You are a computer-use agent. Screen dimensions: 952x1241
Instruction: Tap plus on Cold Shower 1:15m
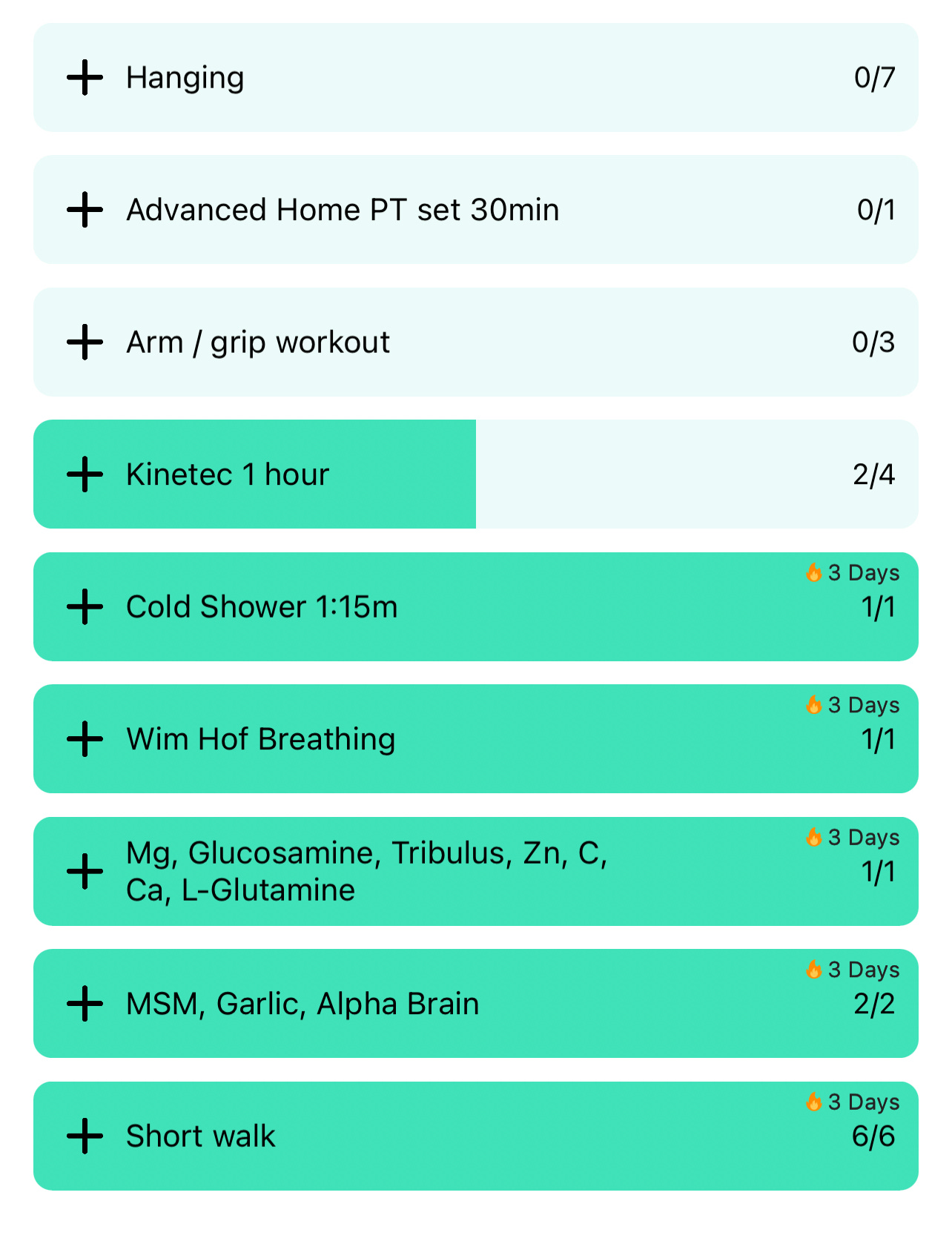(x=85, y=607)
